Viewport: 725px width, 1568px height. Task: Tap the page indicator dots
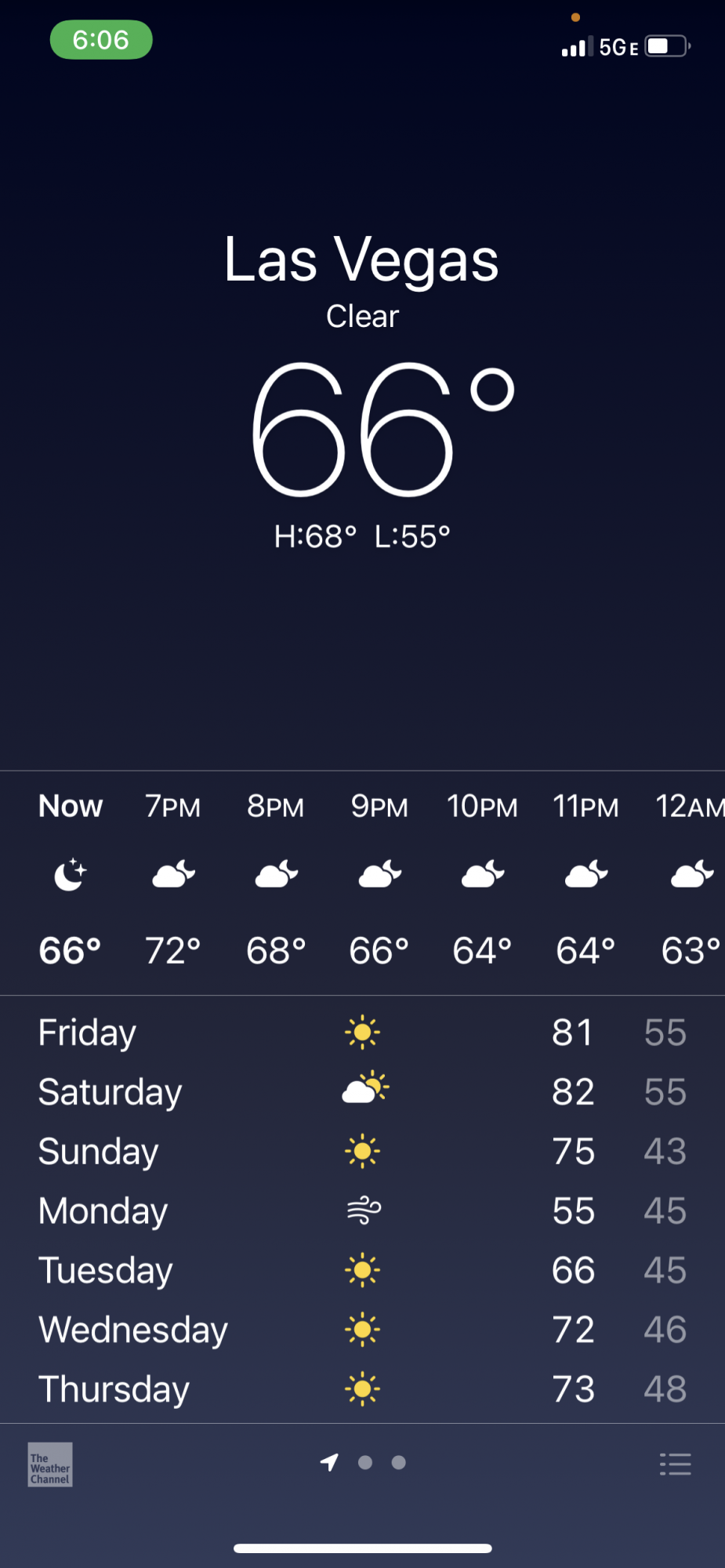point(363,1462)
